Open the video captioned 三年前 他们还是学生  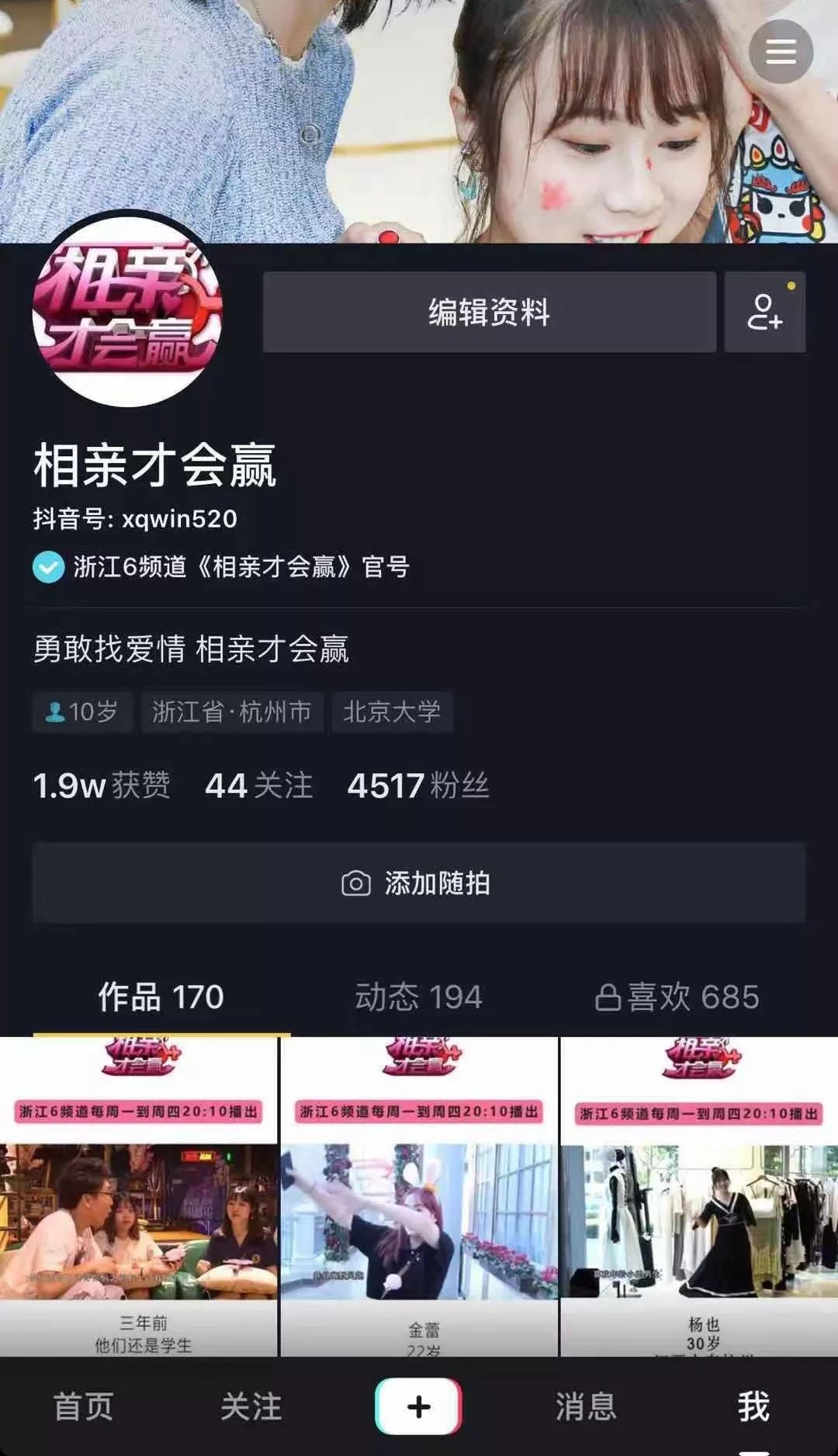click(x=139, y=1196)
